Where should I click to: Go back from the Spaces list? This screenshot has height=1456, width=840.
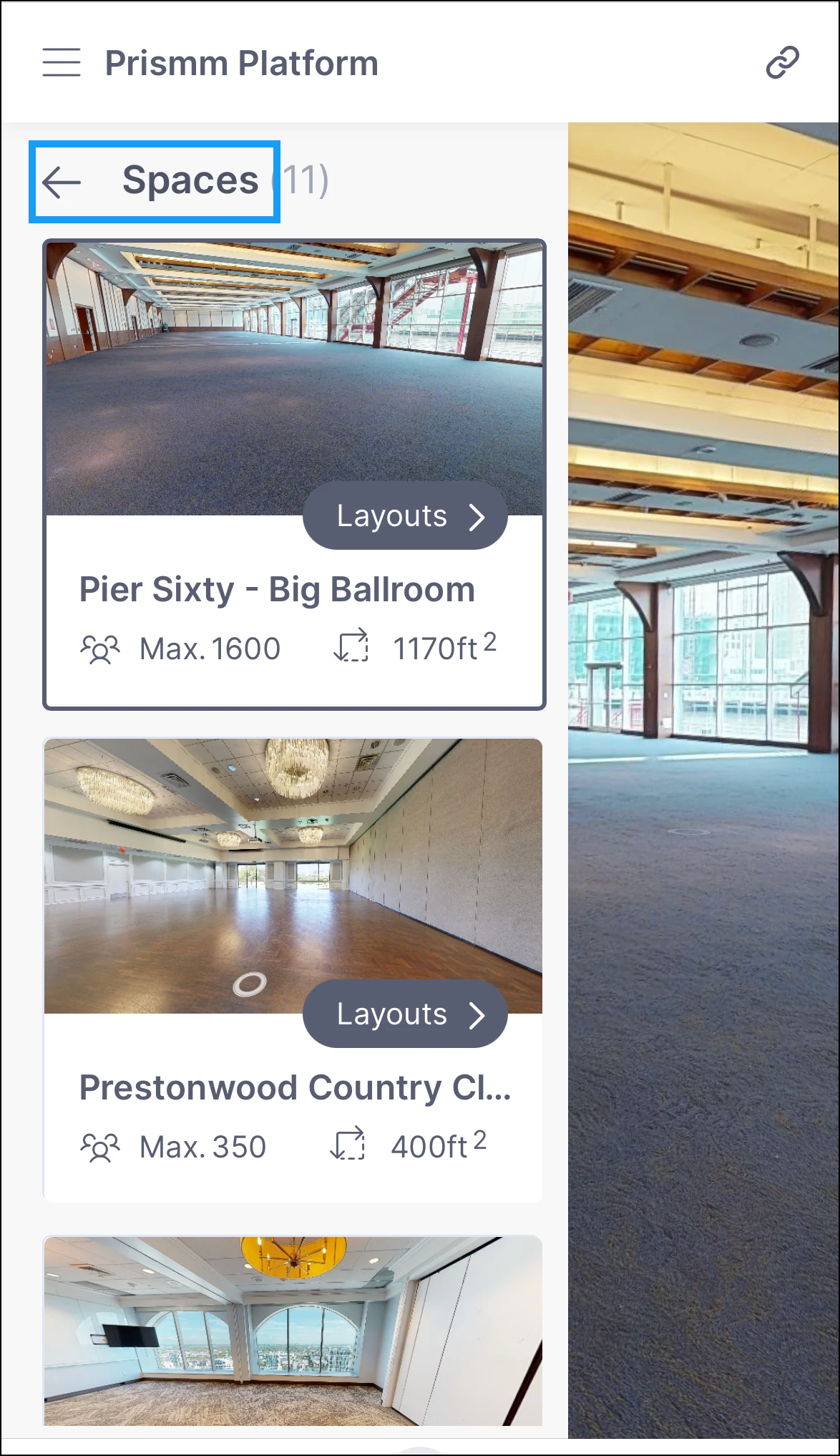point(62,182)
